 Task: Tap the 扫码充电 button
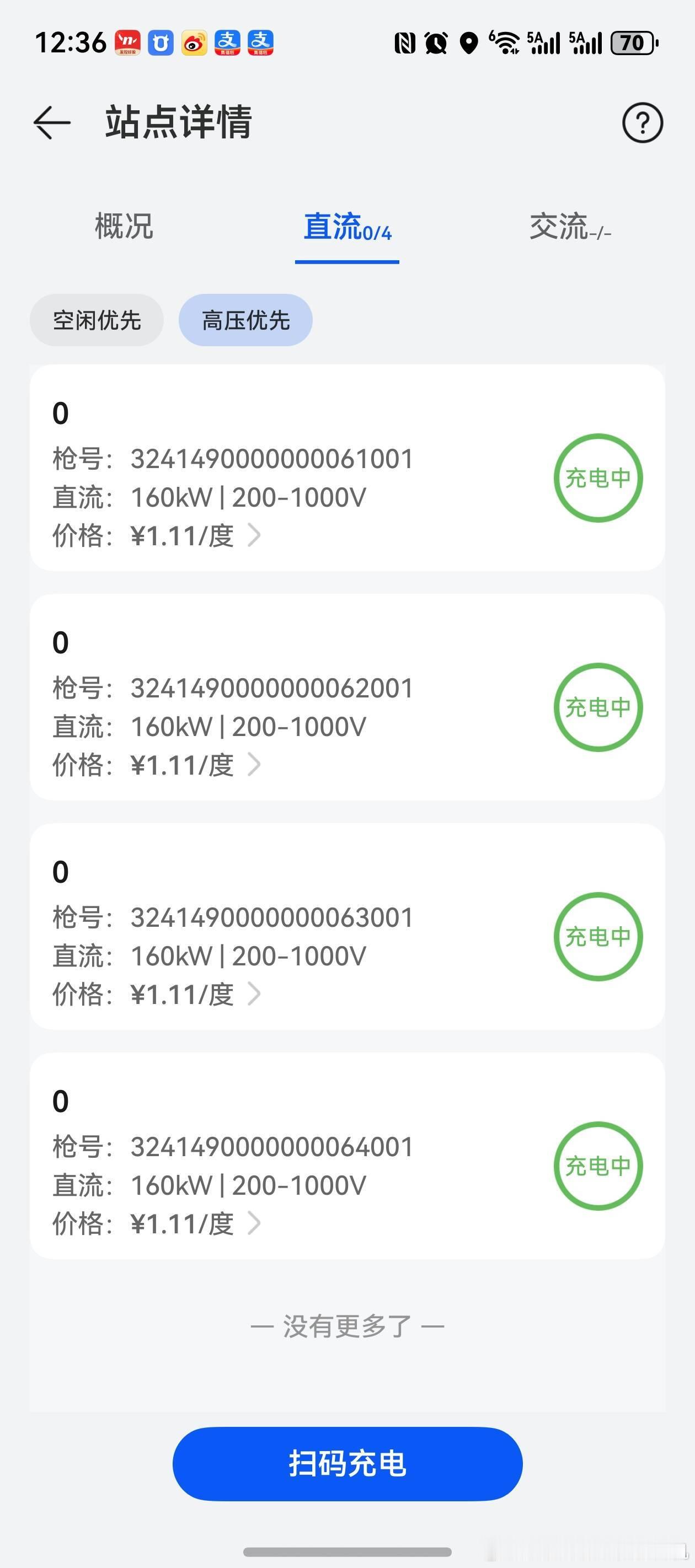point(347,1463)
